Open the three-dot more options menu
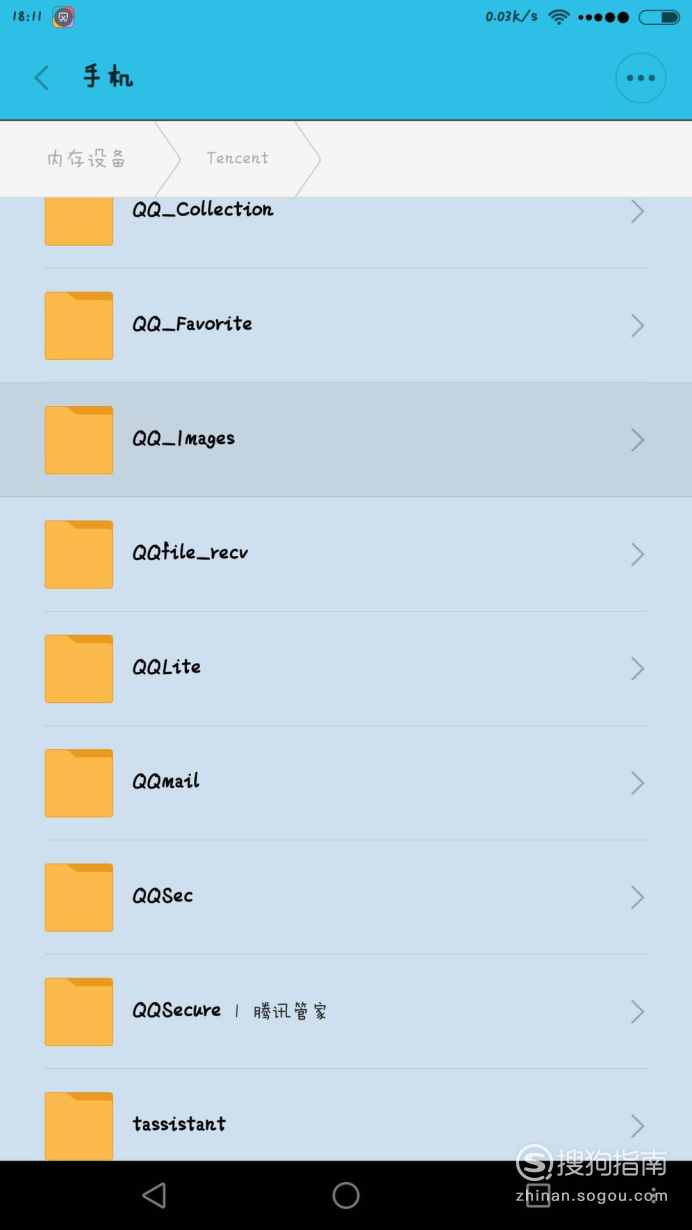 [x=640, y=78]
